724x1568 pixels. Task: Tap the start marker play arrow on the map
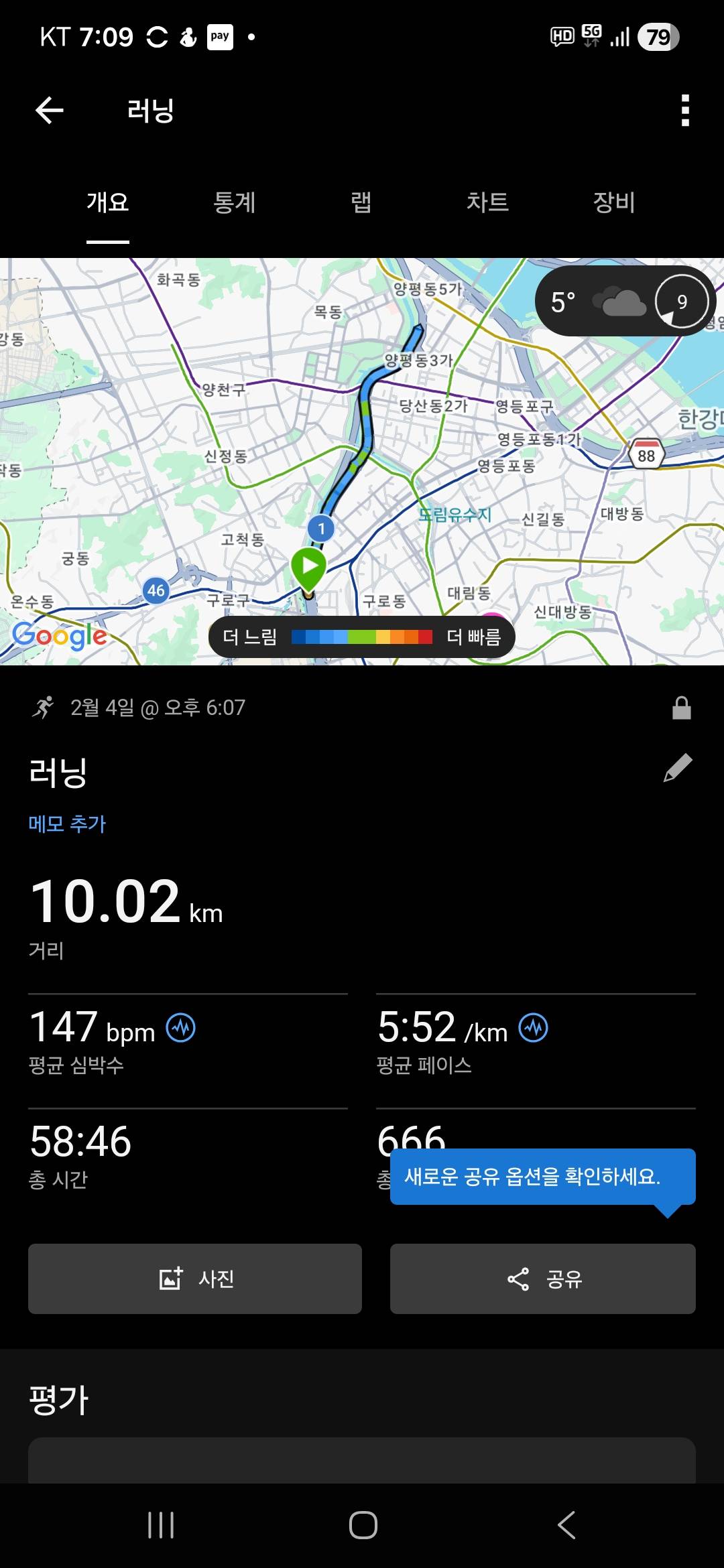pyautogui.click(x=308, y=566)
